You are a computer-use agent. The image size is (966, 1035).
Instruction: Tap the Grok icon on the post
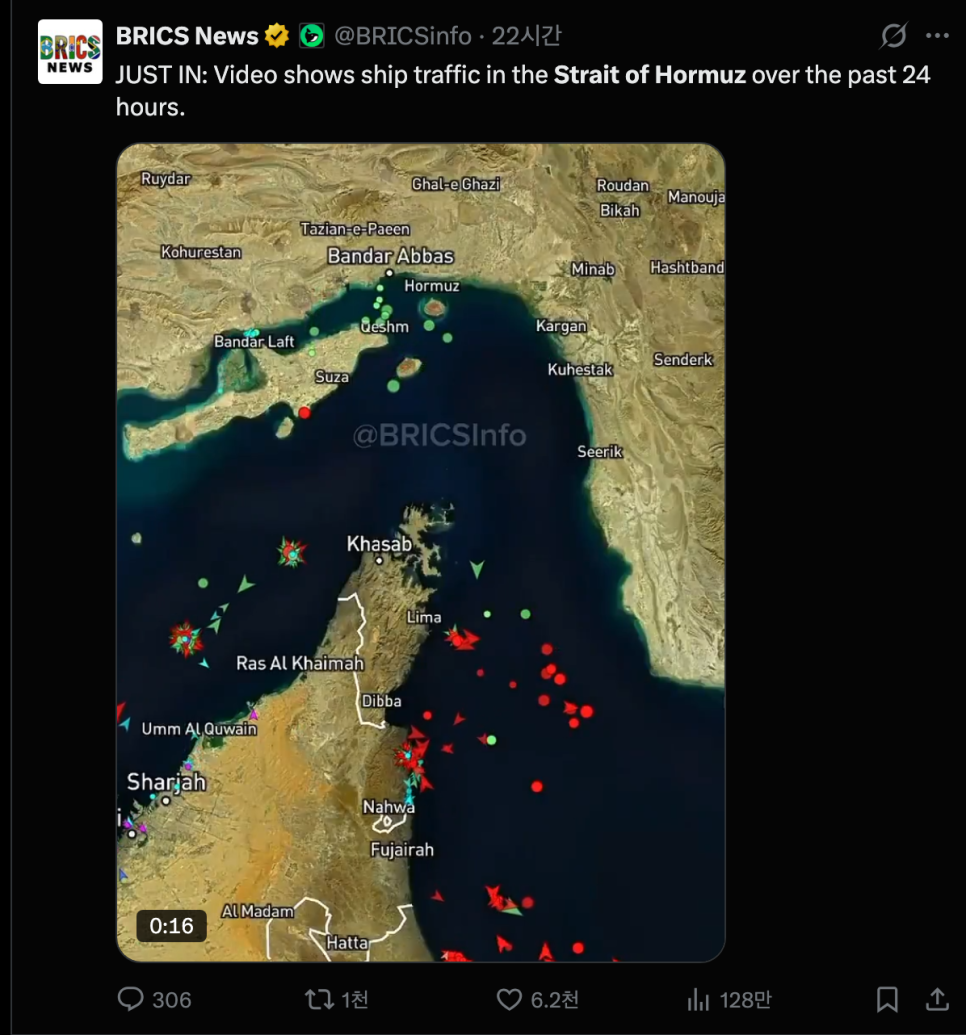point(893,36)
